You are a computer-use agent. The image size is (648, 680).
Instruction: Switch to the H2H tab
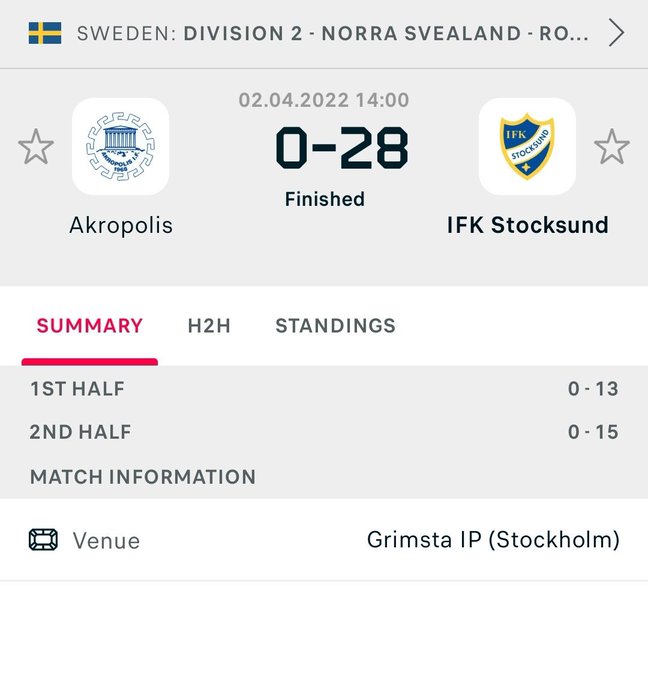pos(208,326)
